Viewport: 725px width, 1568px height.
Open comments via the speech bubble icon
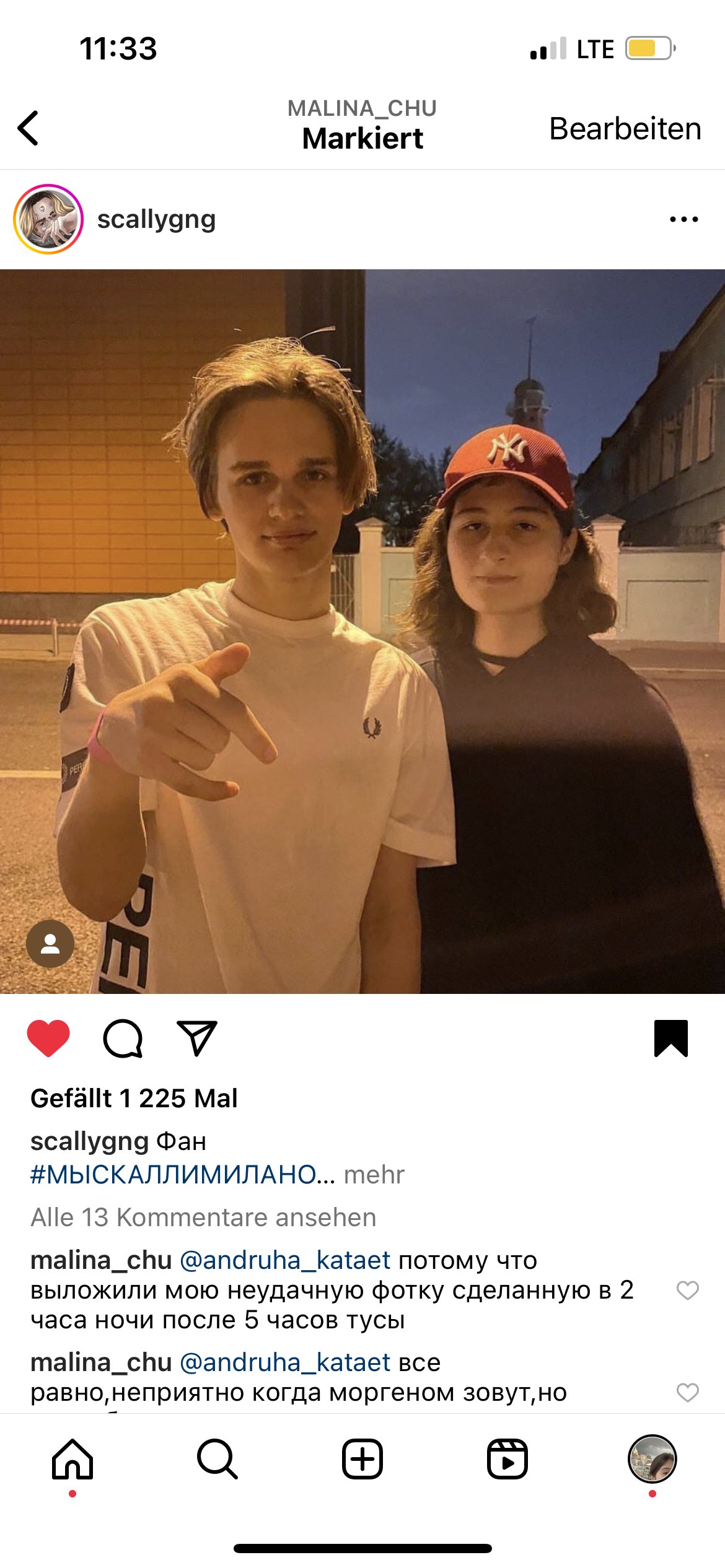click(123, 1039)
